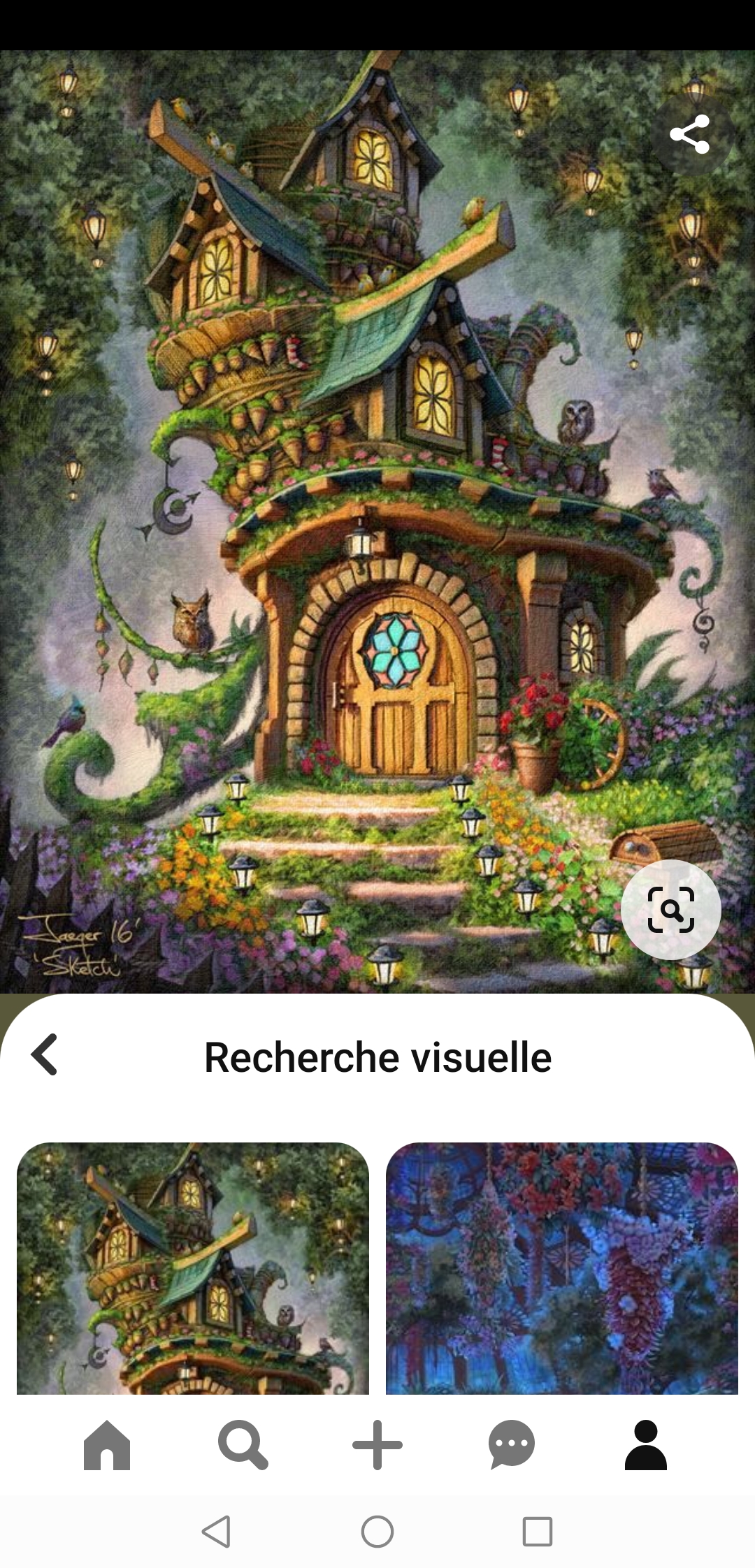
Task: Tap the visual search lens icon
Action: click(x=671, y=909)
